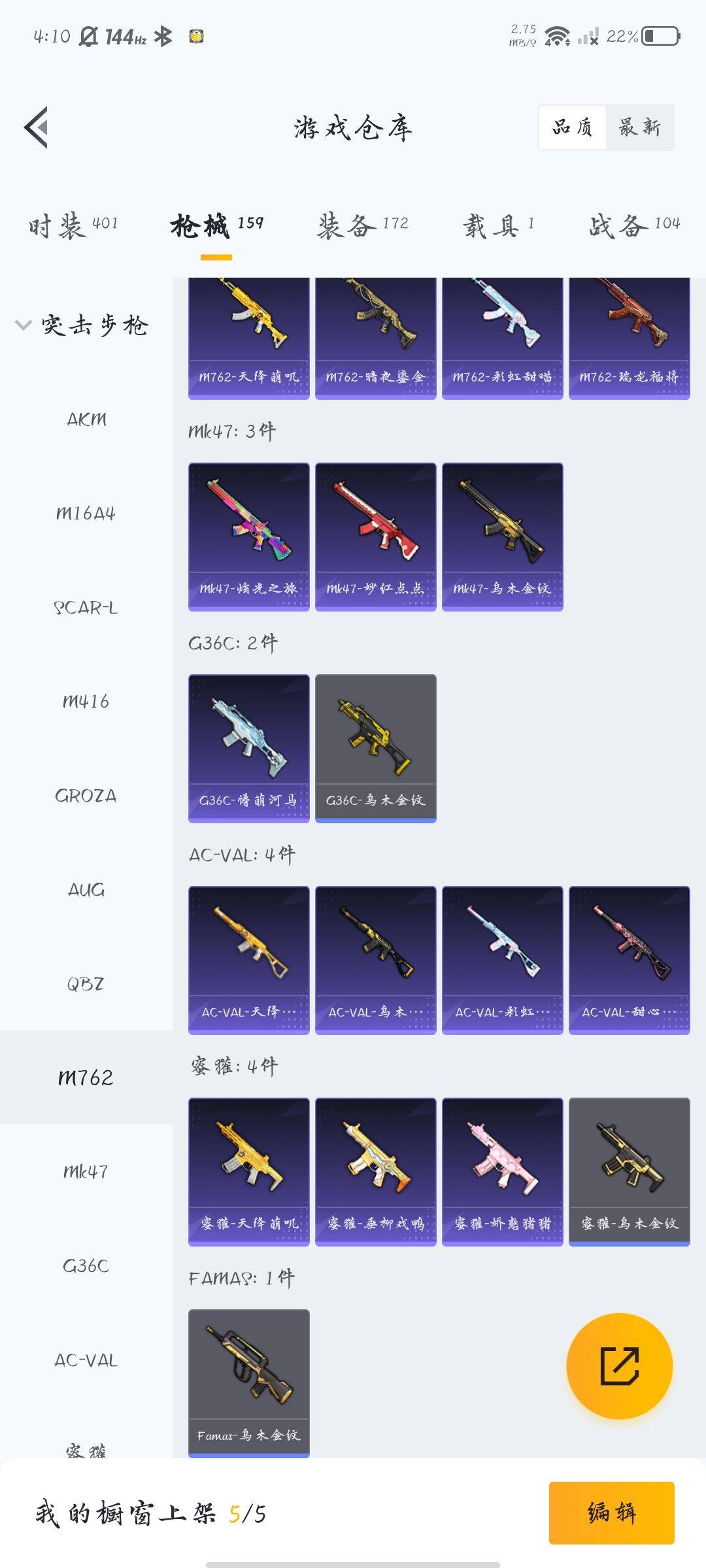Viewport: 706px width, 1568px height.
Task: Switch to the 装备 tab
Action: click(363, 225)
